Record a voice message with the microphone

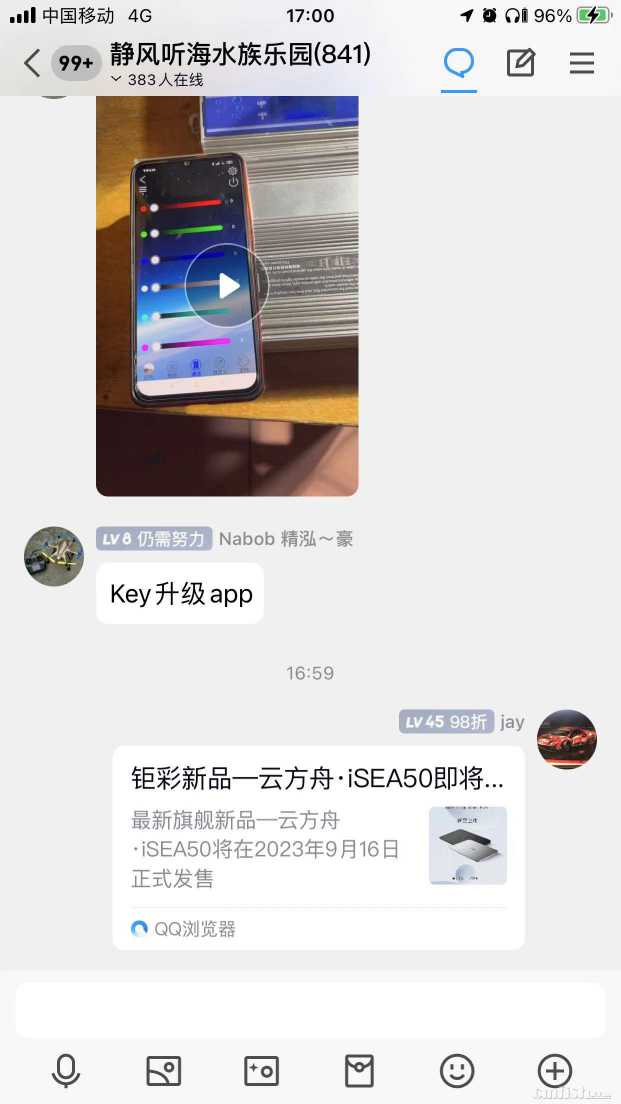(66, 1070)
